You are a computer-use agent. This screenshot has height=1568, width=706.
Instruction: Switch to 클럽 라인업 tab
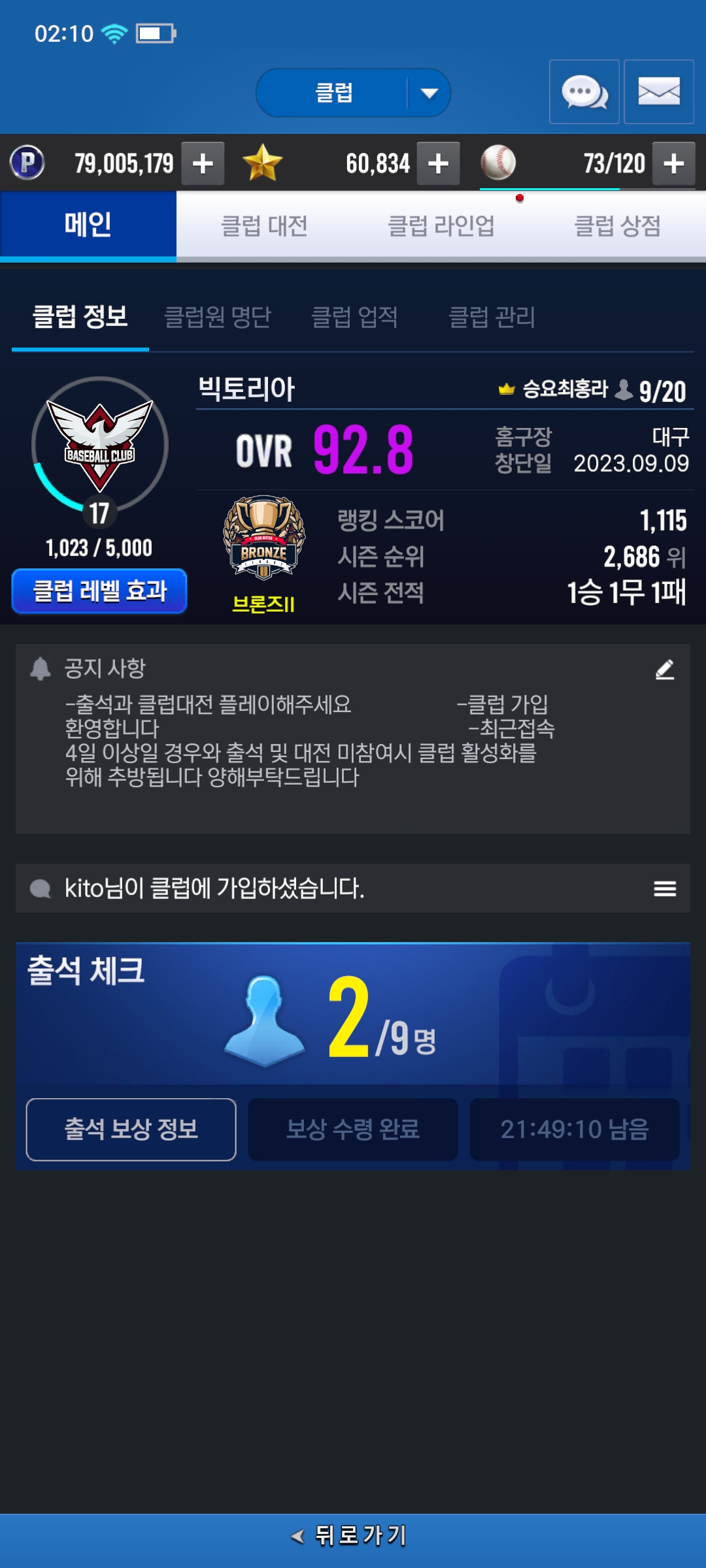[441, 226]
